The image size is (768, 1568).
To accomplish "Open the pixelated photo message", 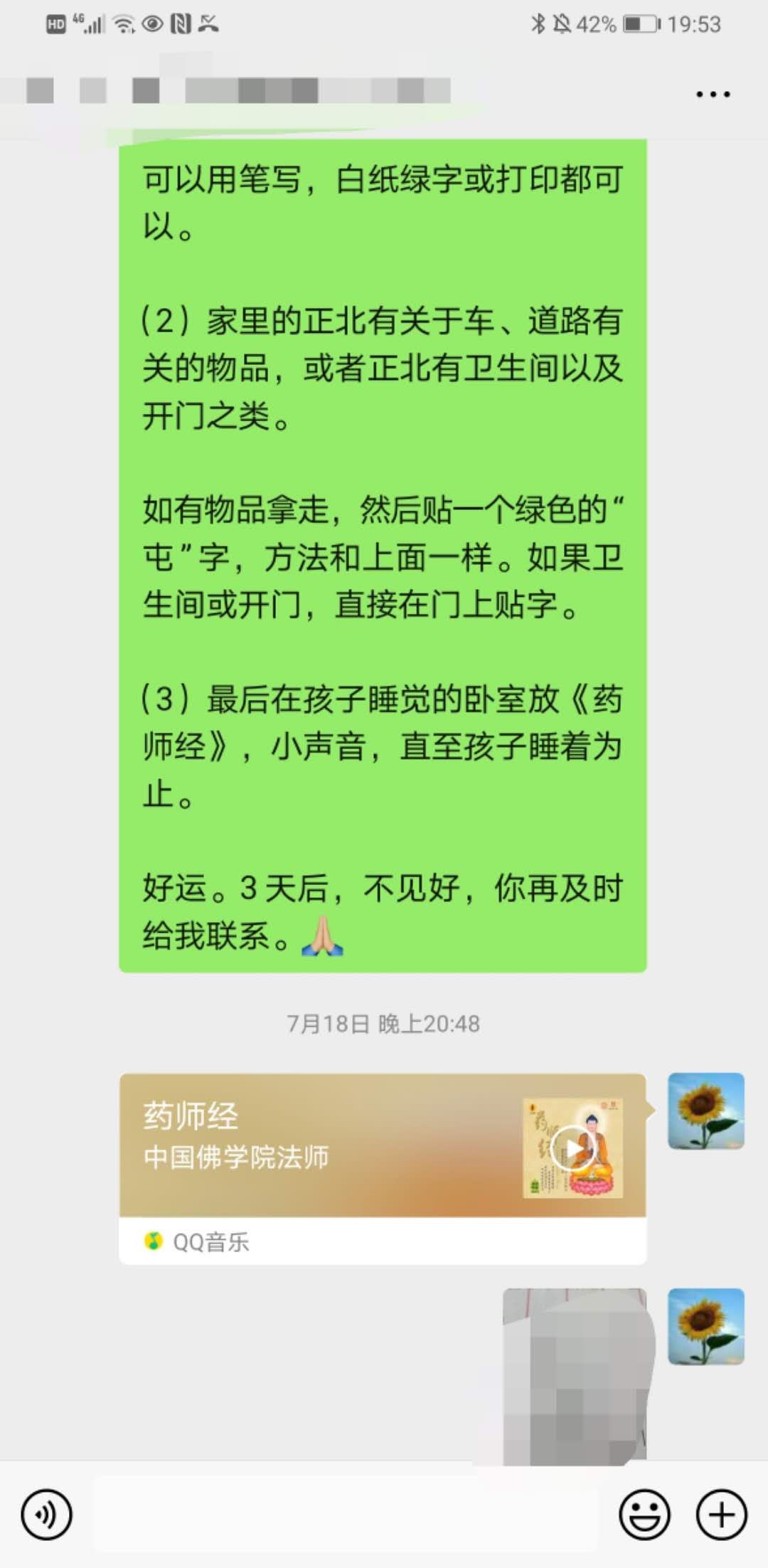I will [x=576, y=1377].
